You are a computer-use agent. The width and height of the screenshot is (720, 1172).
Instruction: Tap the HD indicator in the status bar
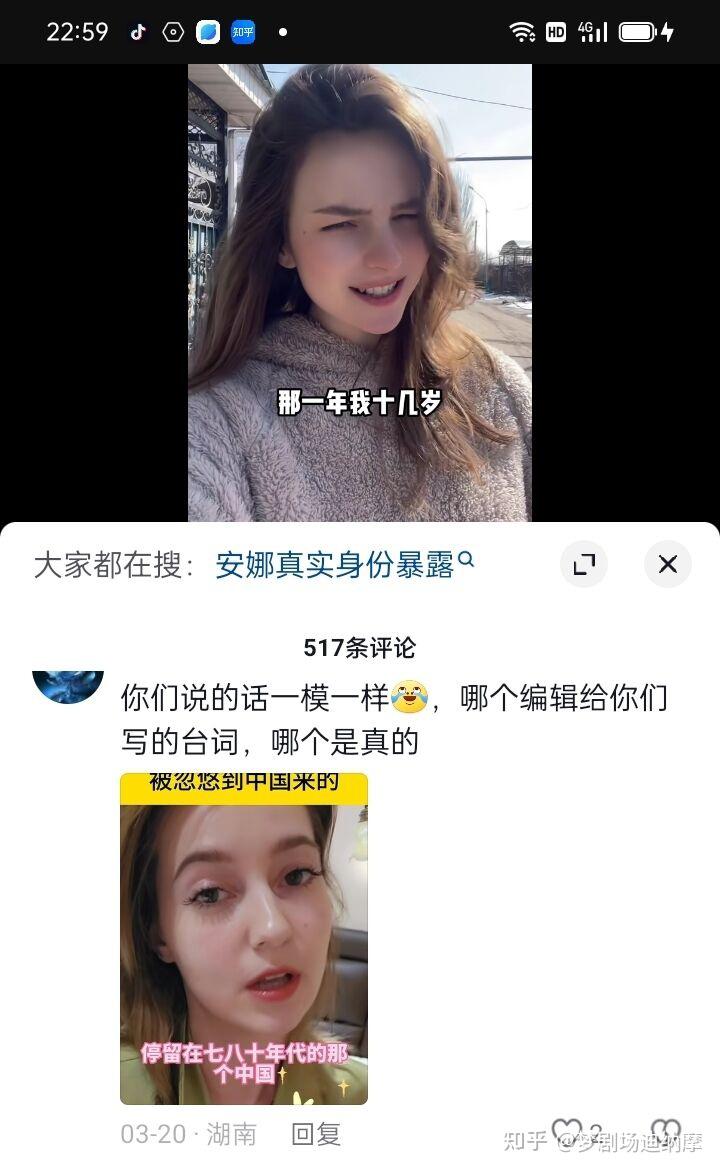(556, 31)
